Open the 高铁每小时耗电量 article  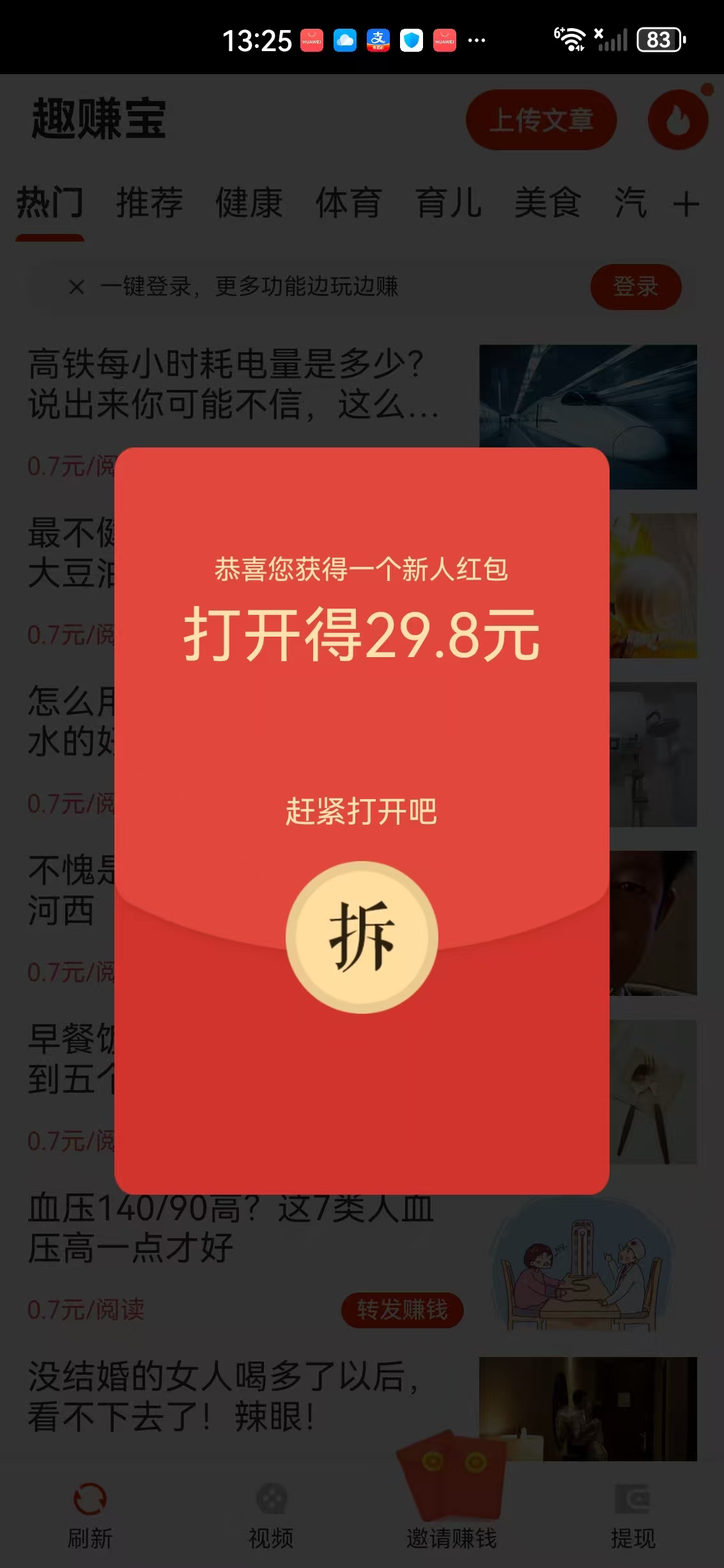click(x=233, y=384)
